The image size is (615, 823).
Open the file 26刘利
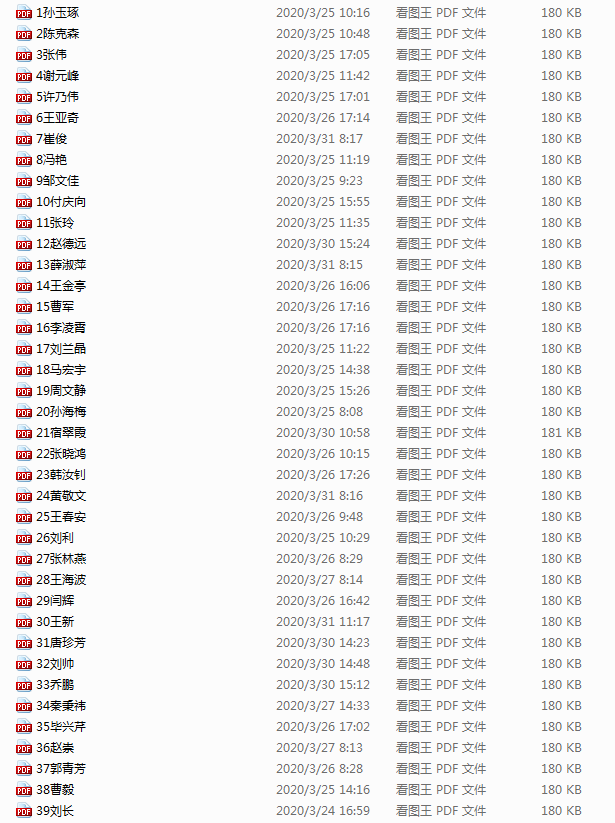[x=55, y=538]
